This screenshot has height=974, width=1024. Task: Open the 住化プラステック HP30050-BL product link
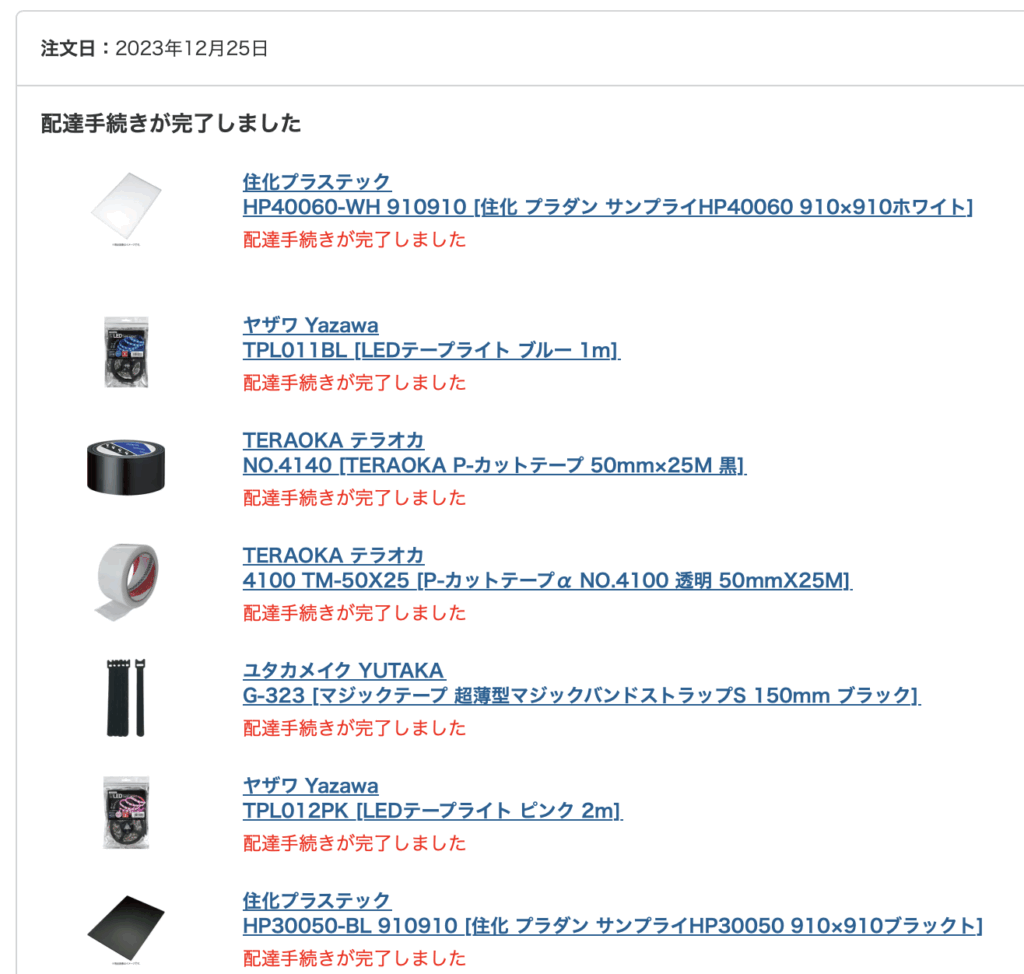(611, 925)
